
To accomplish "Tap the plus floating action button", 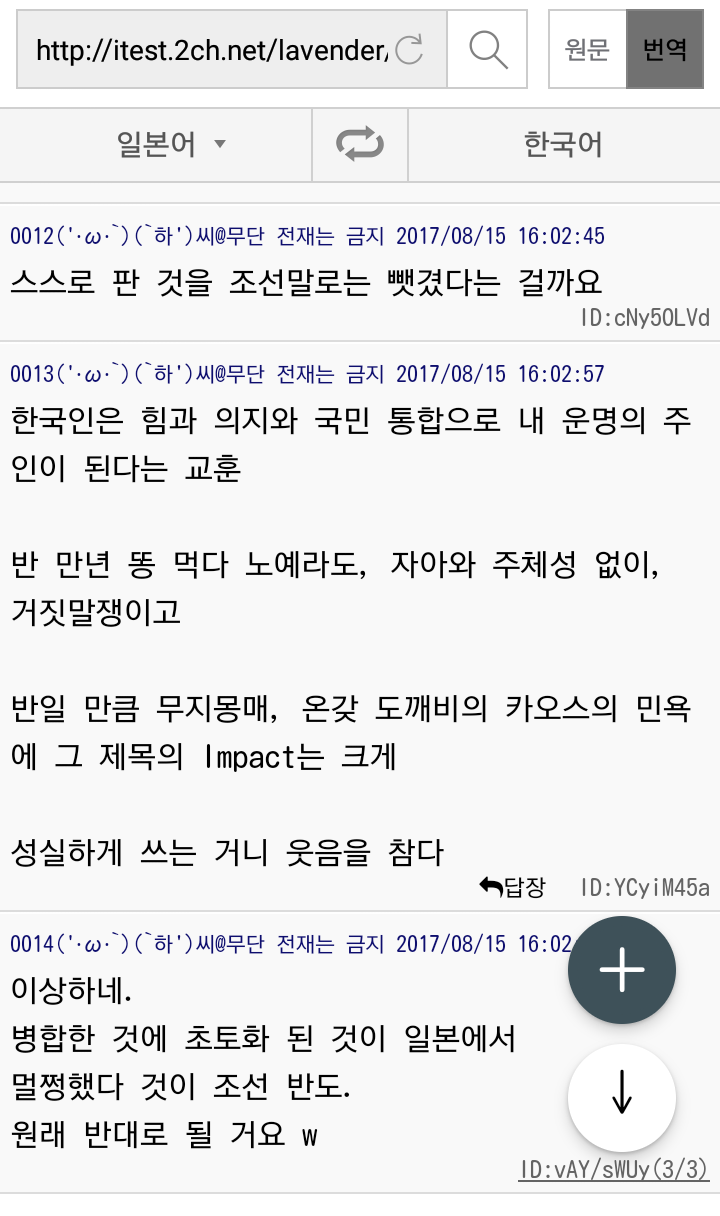I will click(622, 970).
